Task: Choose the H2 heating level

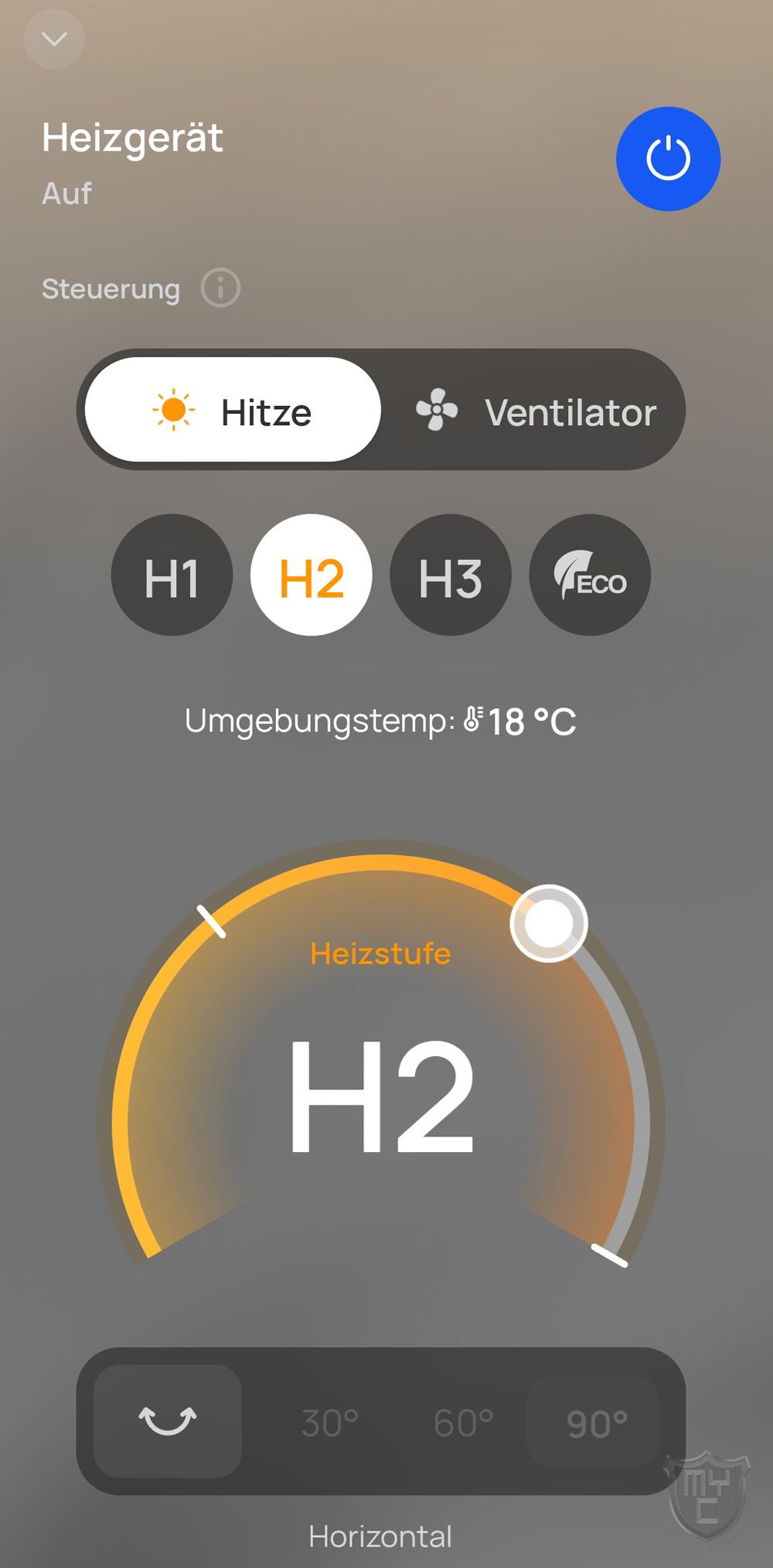Action: click(x=311, y=575)
